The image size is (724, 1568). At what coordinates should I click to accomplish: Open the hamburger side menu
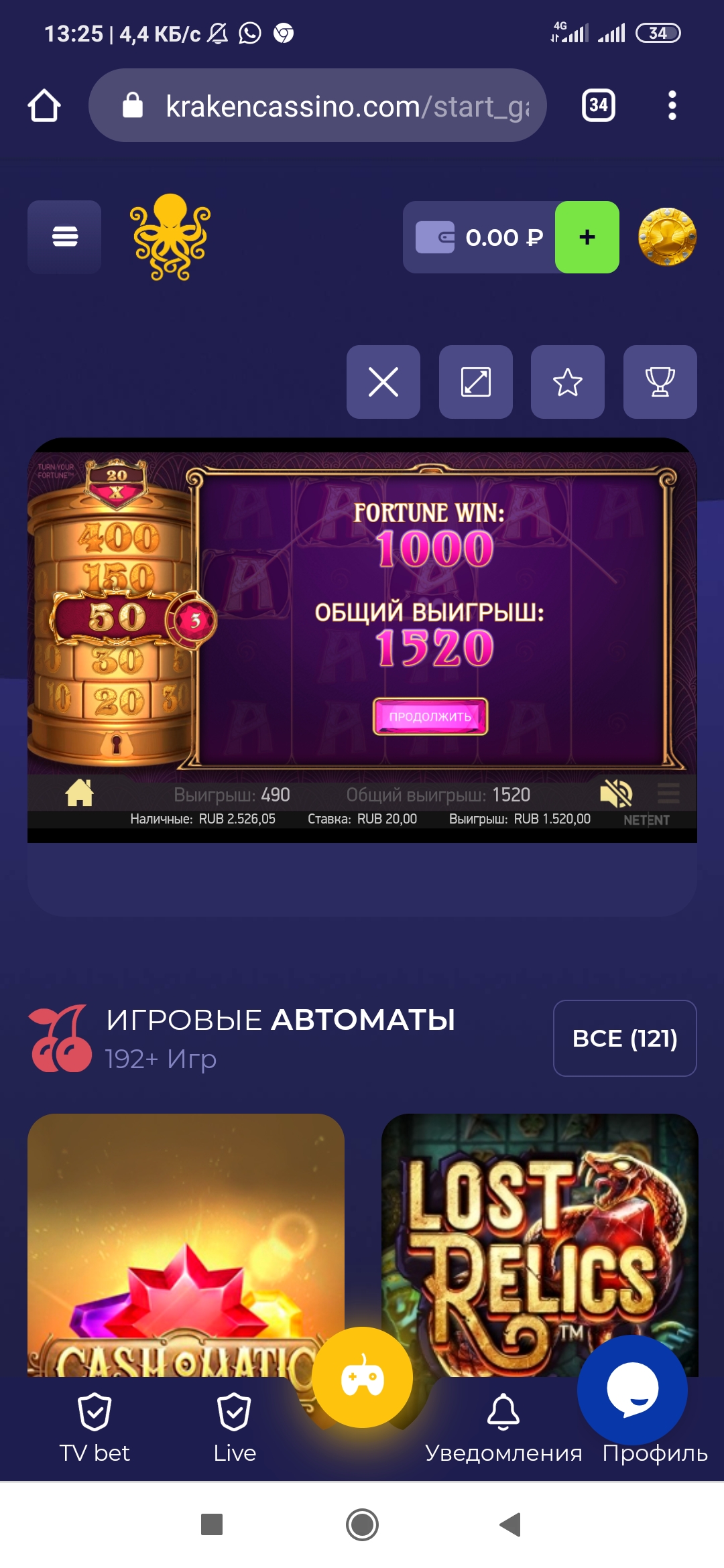pos(64,237)
